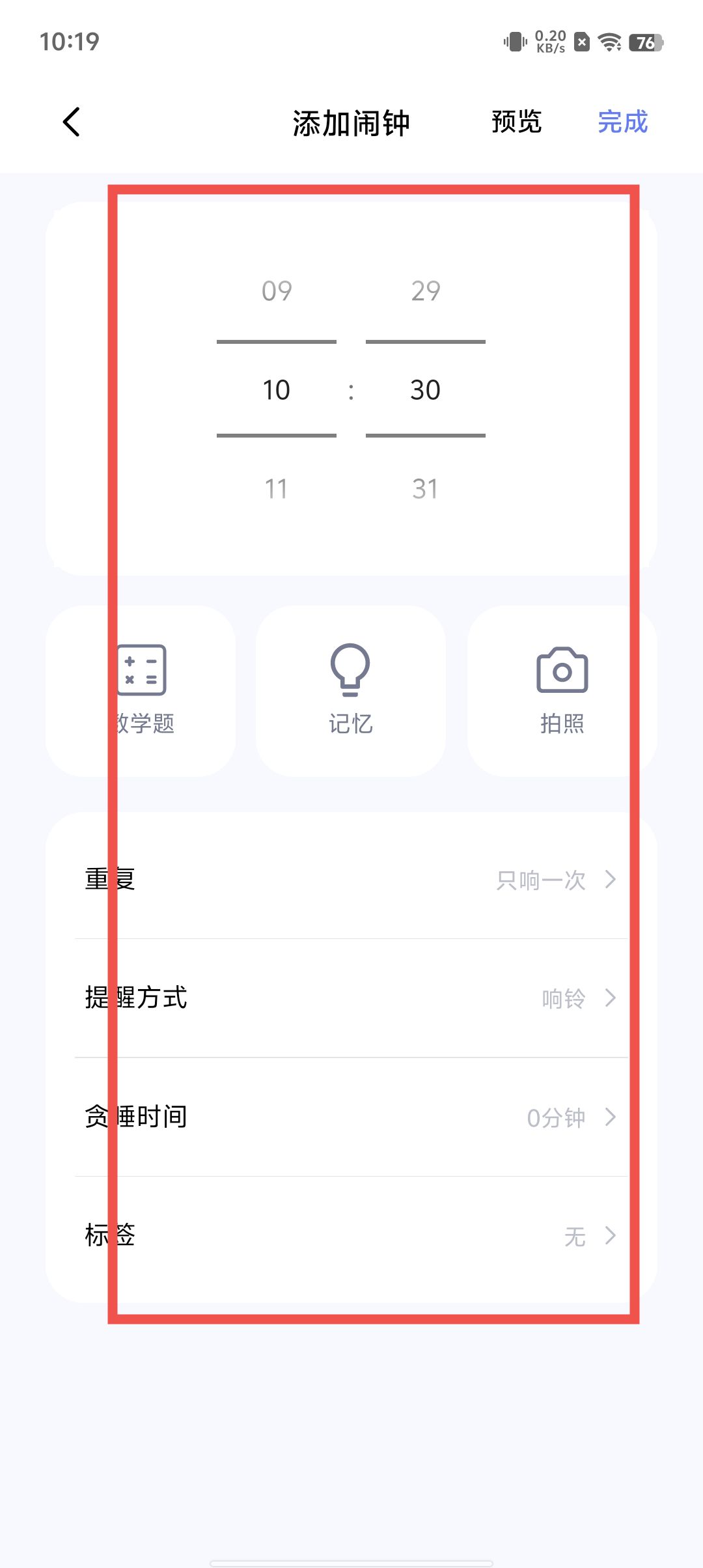The height and width of the screenshot is (1568, 703).
Task: Open 贪睡时间 snooze duration setting
Action: 351,1117
